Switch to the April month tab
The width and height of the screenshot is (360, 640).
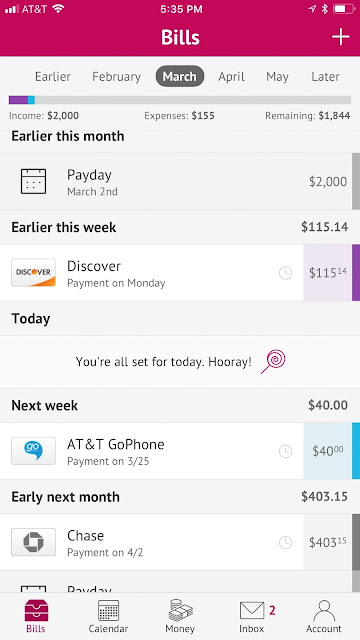[x=231, y=77]
